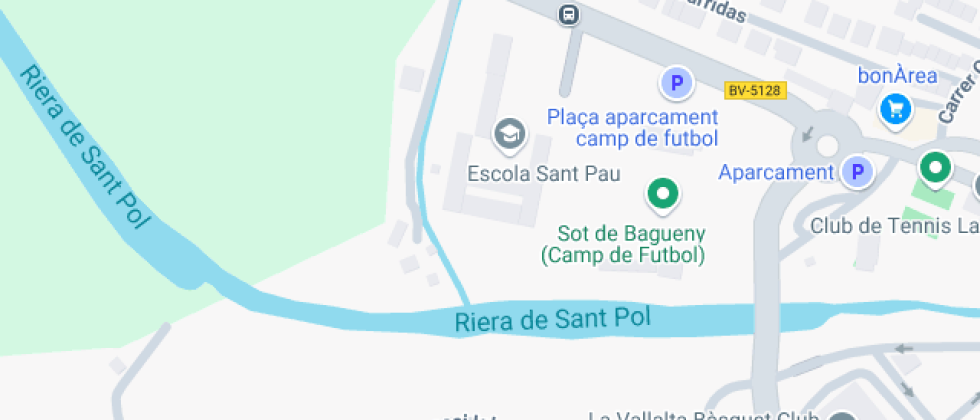Tap the bus stop icon on the map
This screenshot has height=420, width=980.
[x=569, y=15]
